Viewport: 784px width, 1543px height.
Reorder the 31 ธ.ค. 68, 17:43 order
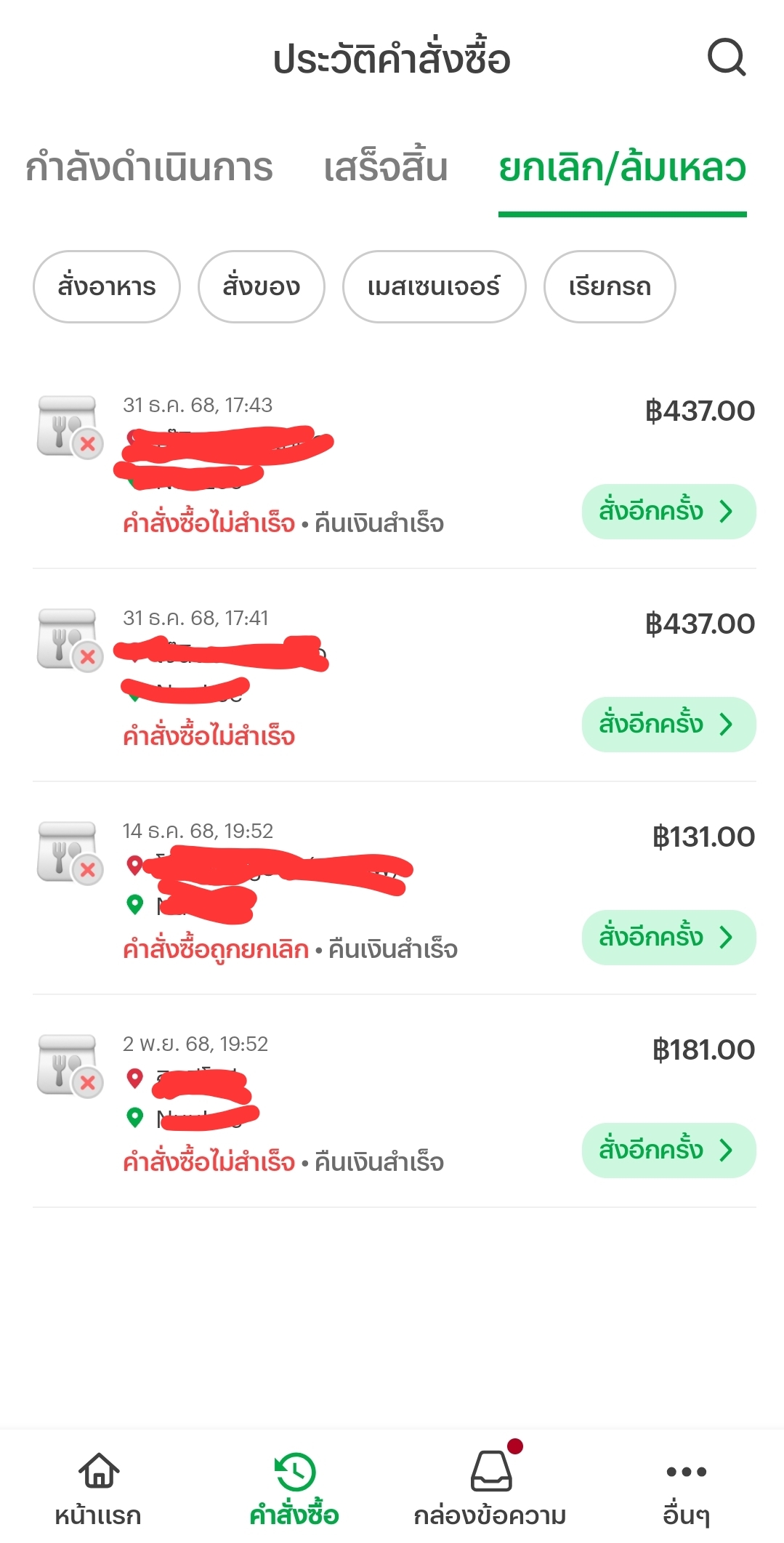pyautogui.click(x=668, y=512)
